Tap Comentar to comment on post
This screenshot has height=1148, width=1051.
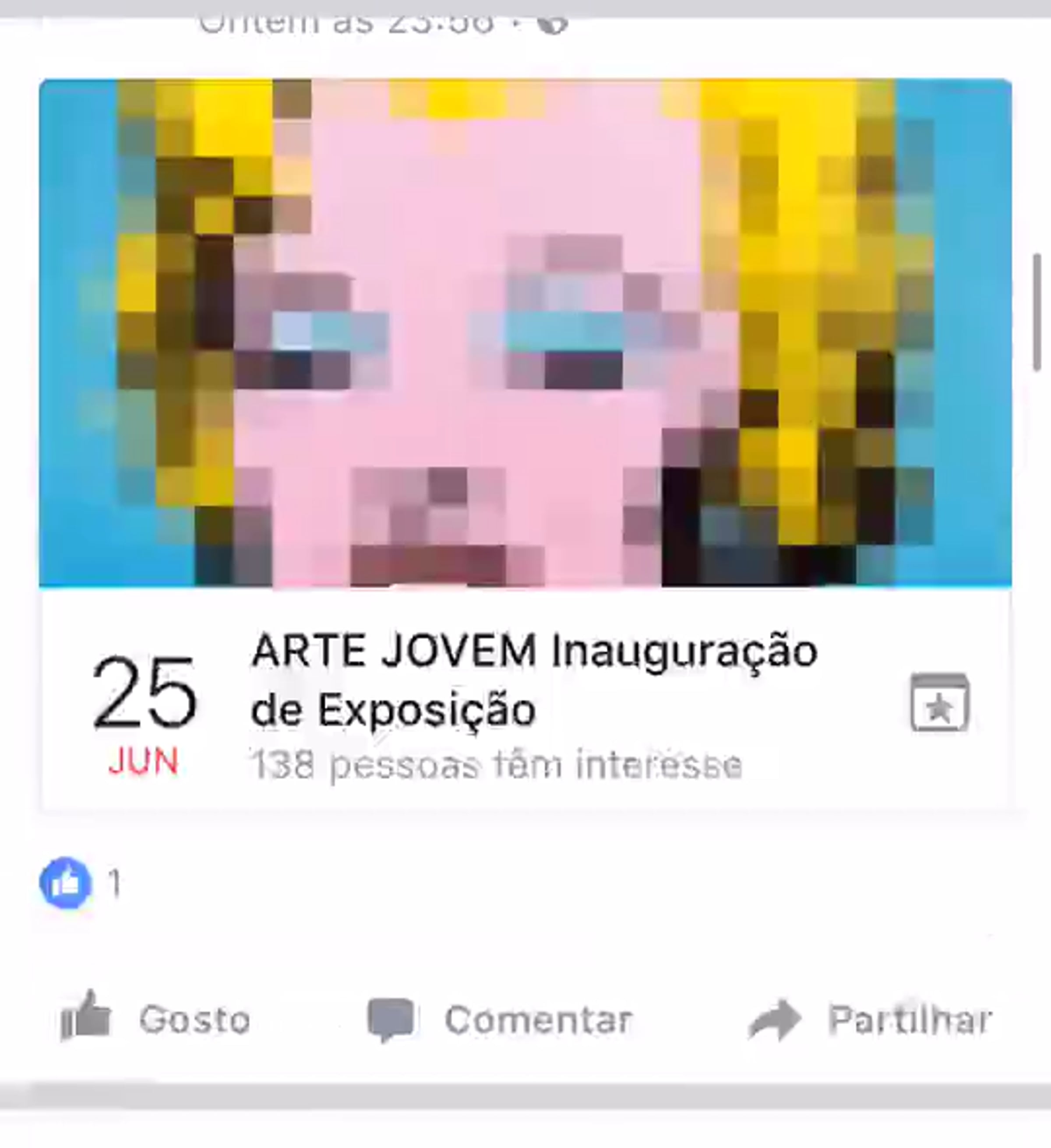[500, 1019]
